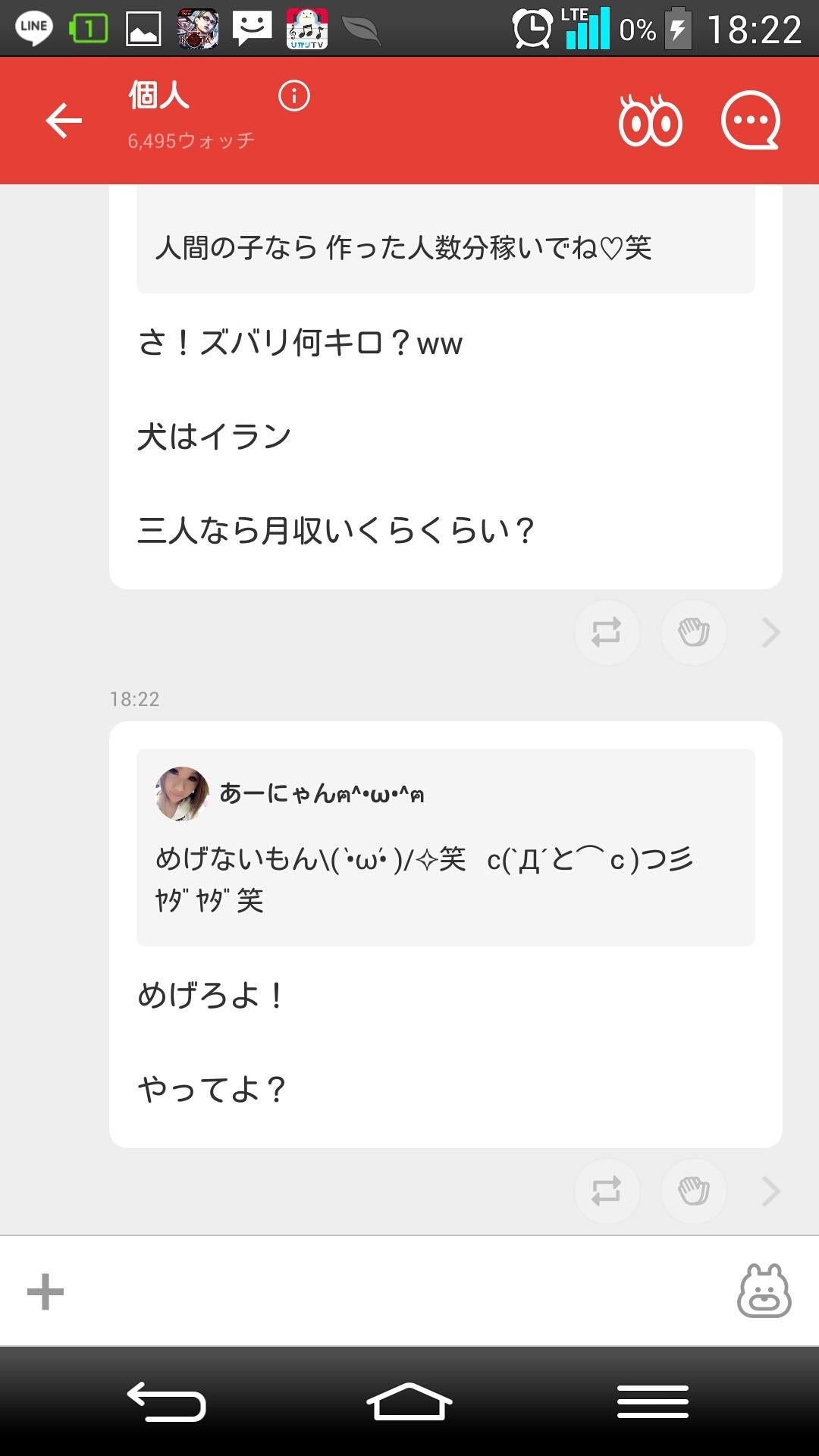Tap the 6,495ウォッチ watch count
Image resolution: width=819 pixels, height=1456 pixels.
(x=192, y=140)
